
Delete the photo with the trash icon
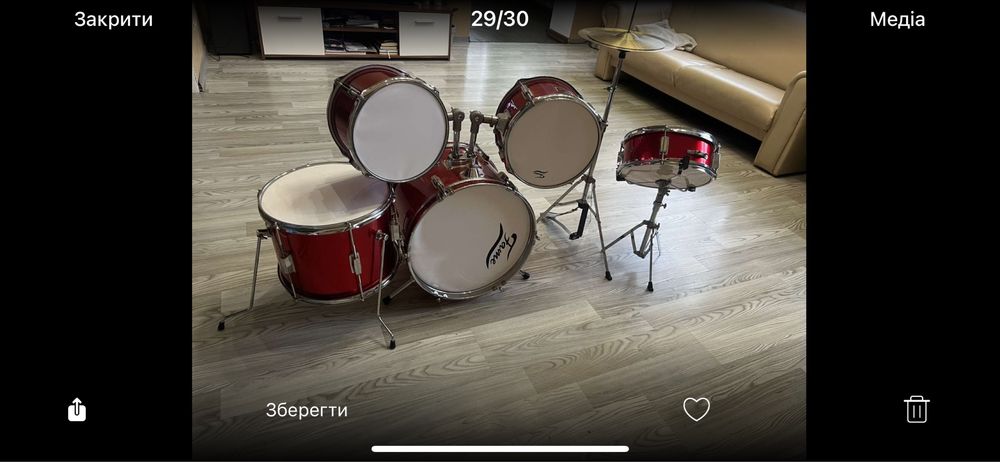click(x=916, y=409)
